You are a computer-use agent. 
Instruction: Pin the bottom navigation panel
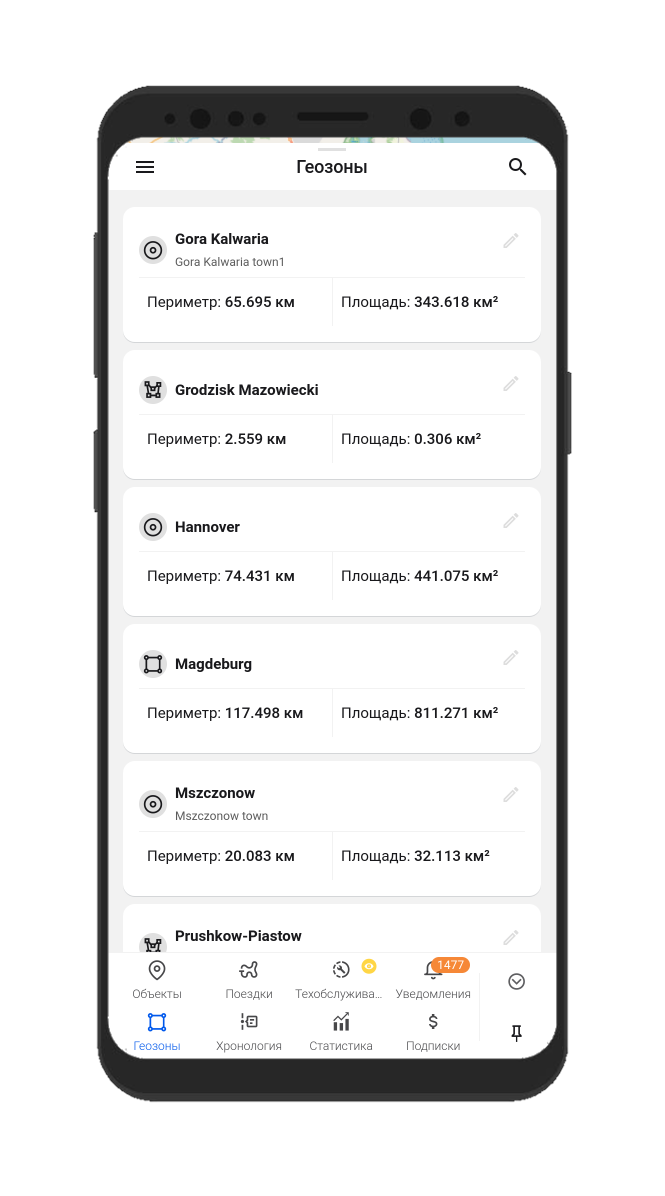coord(516,1033)
